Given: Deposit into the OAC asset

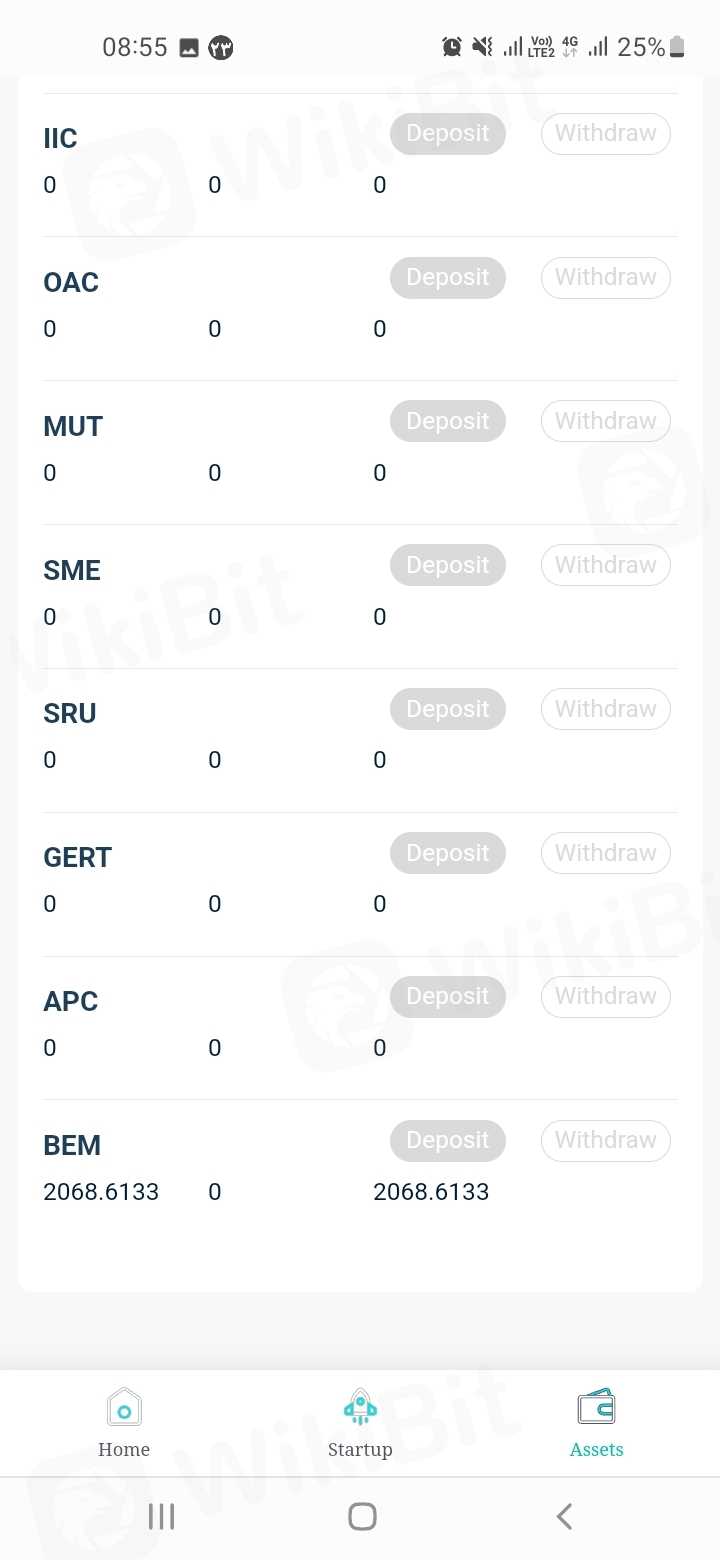Looking at the screenshot, I should [x=447, y=278].
